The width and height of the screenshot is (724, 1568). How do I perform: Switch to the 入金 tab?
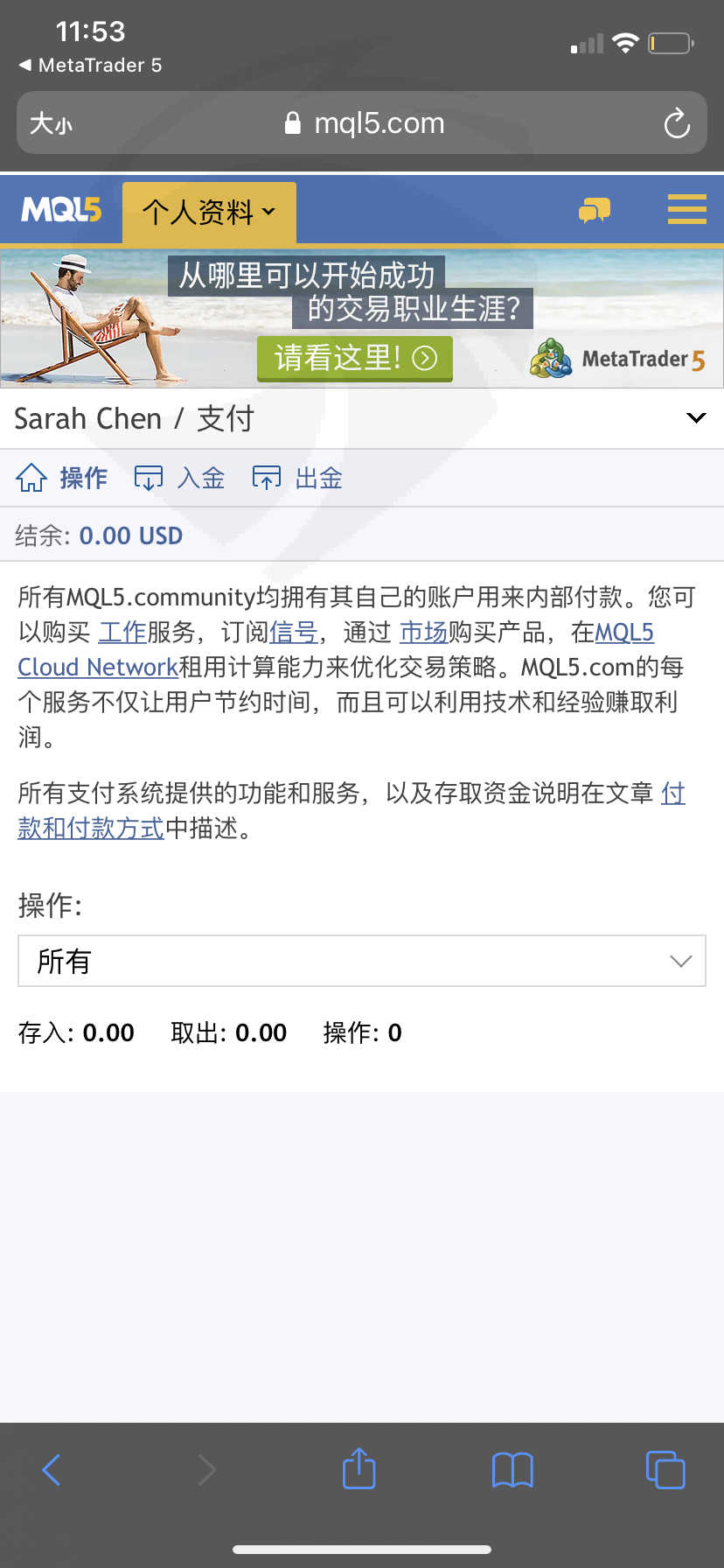coord(179,478)
